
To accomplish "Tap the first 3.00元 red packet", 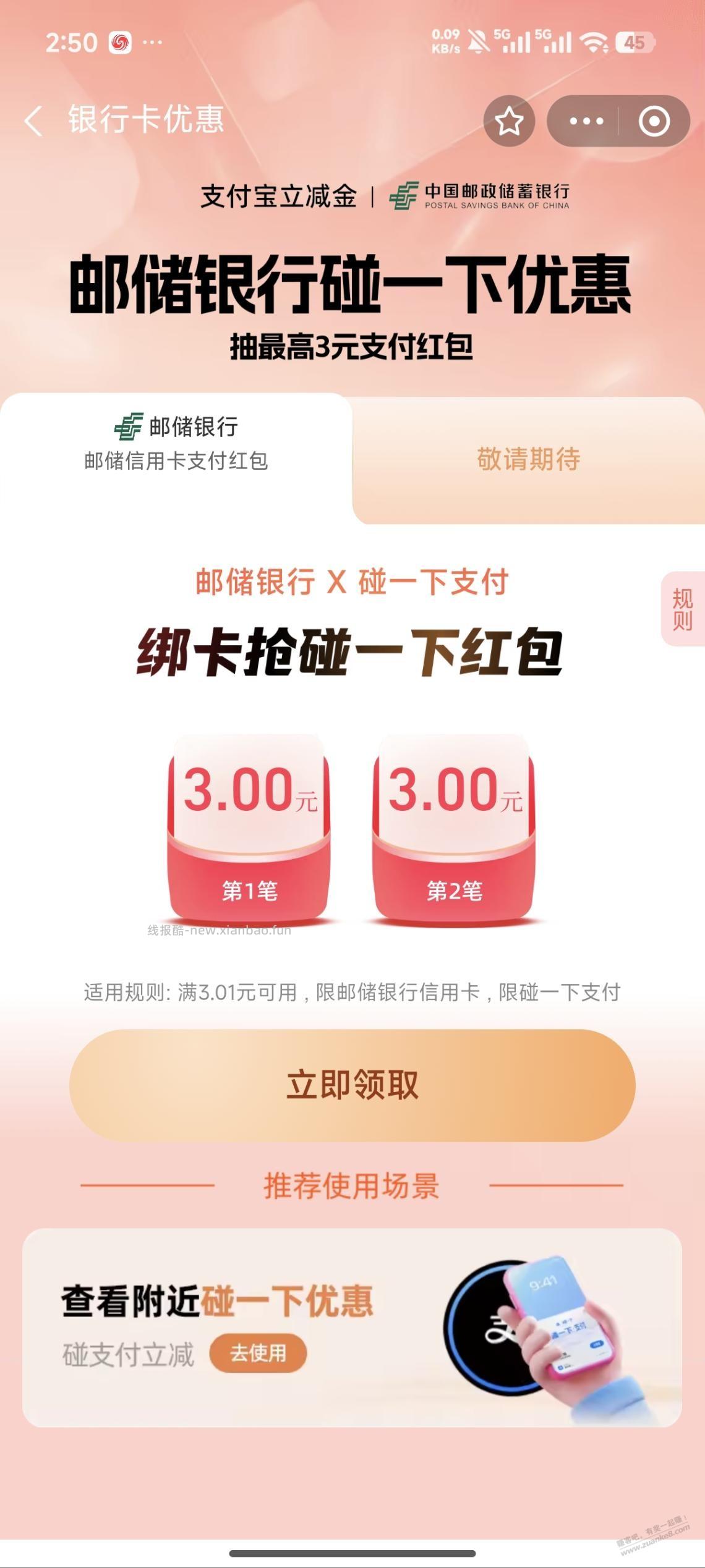I will 250,828.
